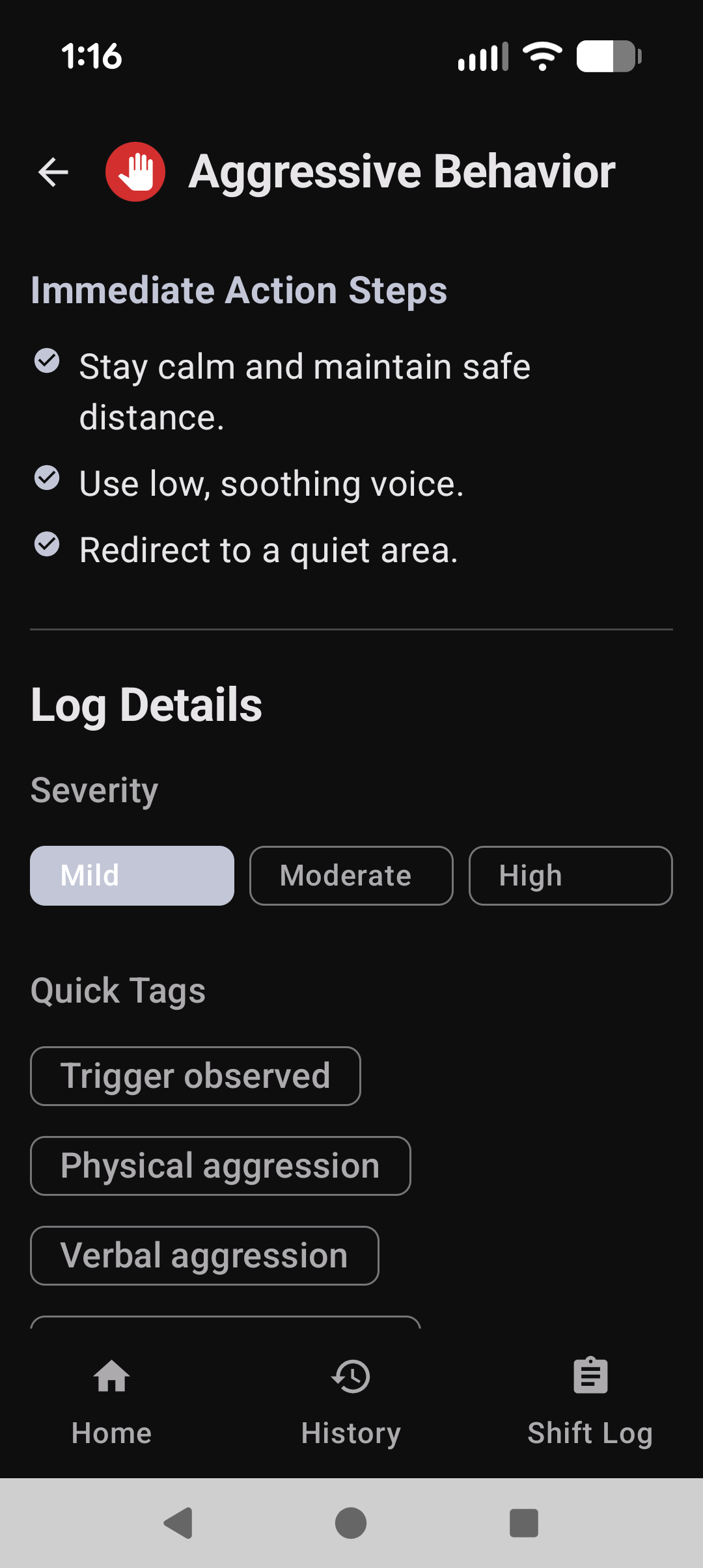Viewport: 703px width, 1568px height.
Task: Check off 'Redirect to a quiet area'
Action: click(x=46, y=547)
